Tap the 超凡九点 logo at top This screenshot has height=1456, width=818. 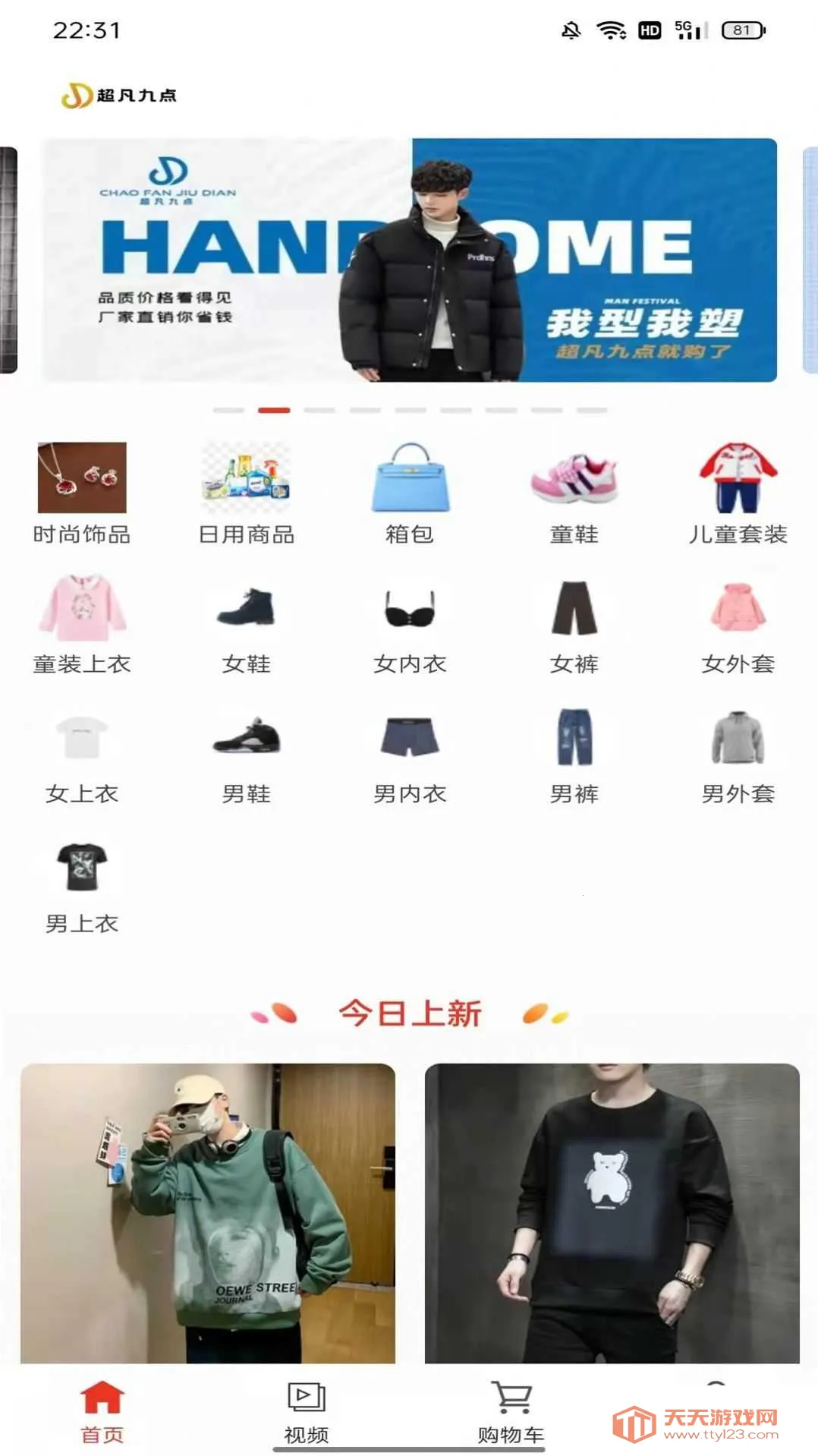(121, 94)
